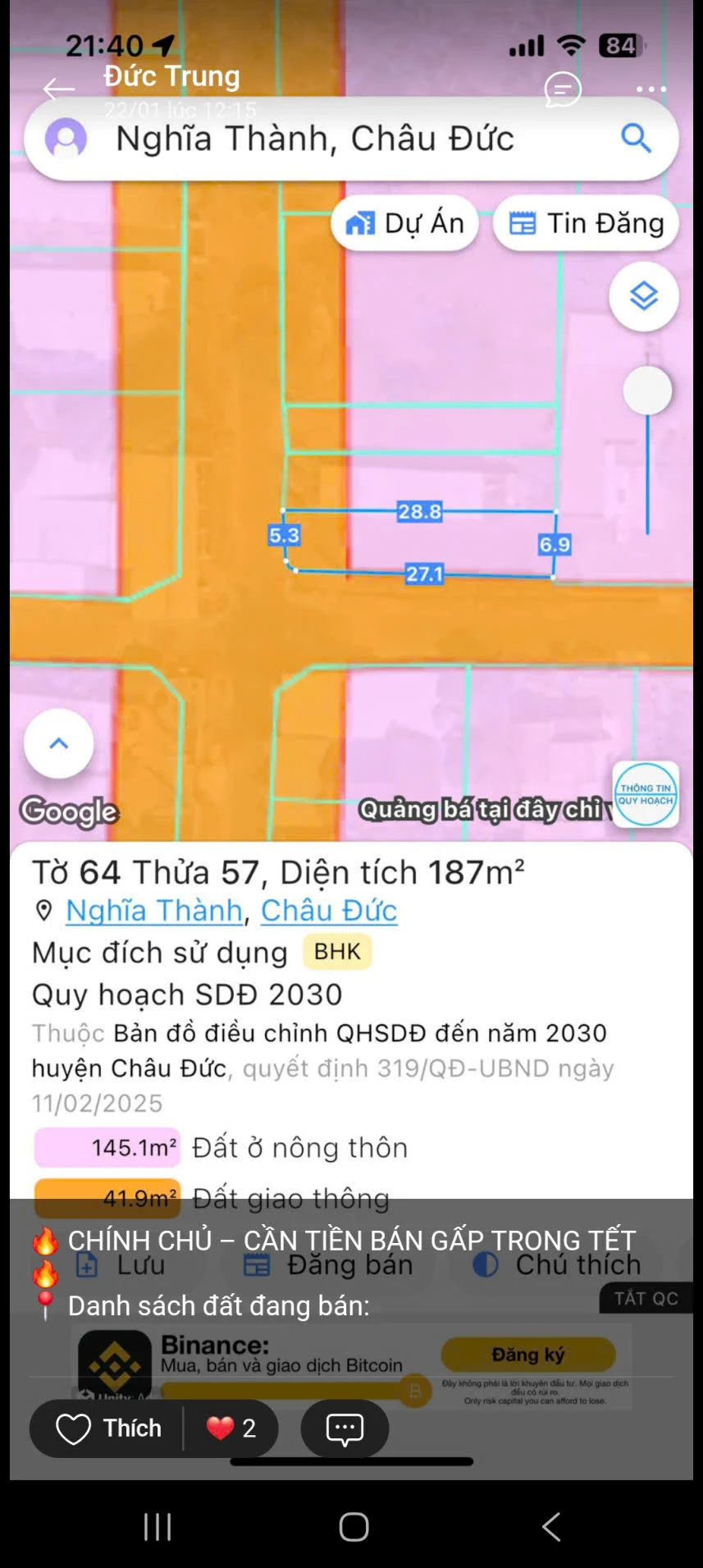Open Đức Trung's profile name

tap(171, 76)
